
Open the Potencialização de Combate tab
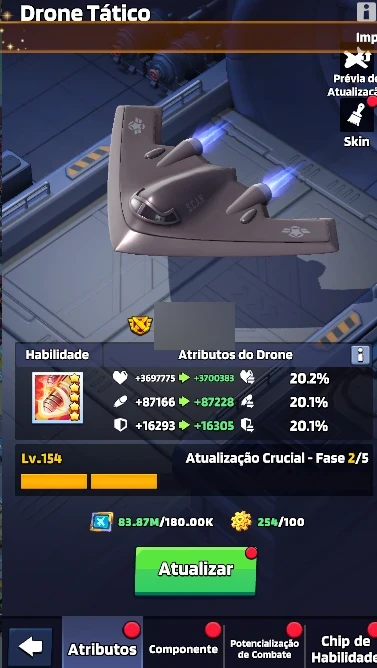pos(265,649)
